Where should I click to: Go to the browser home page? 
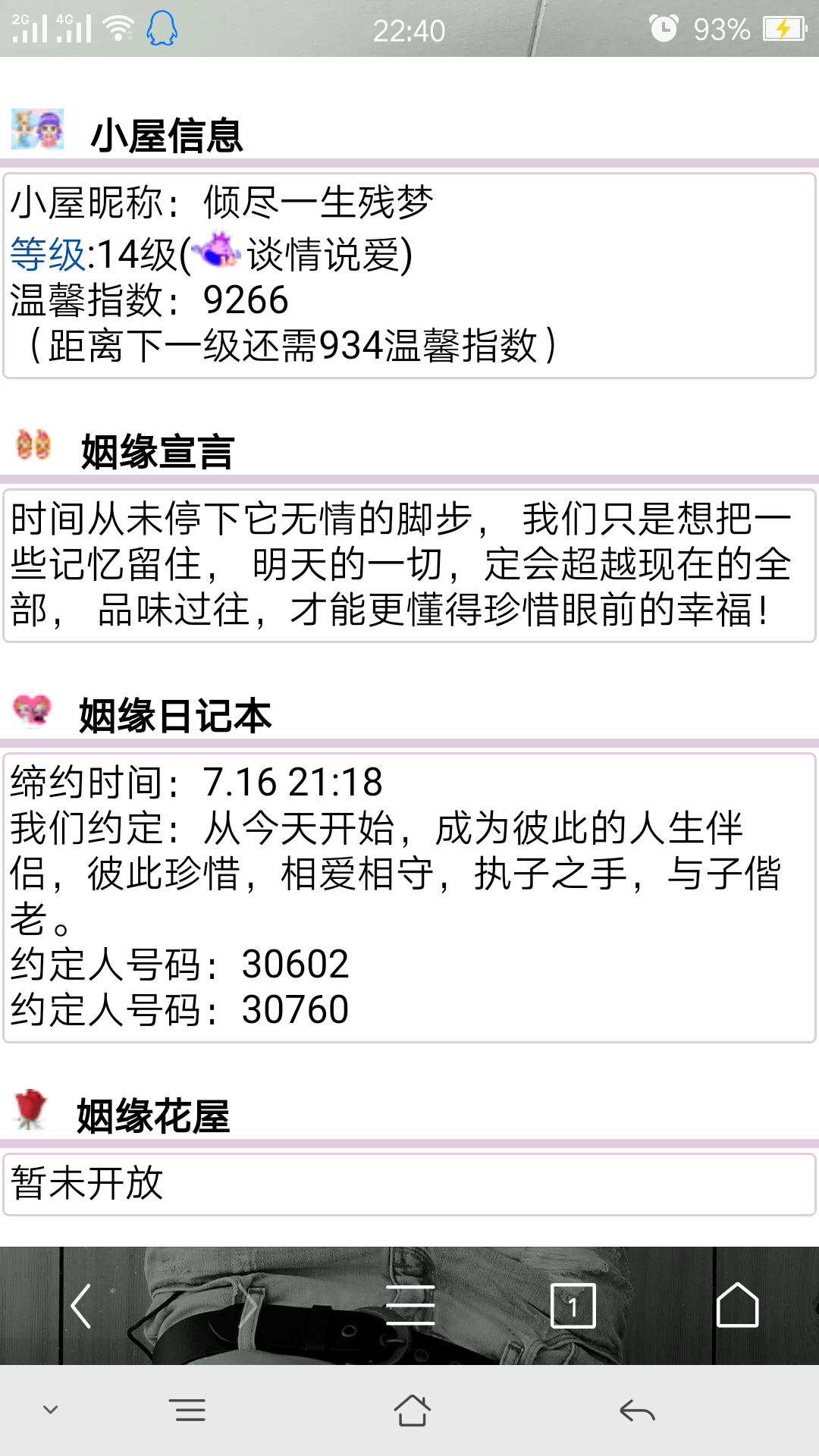737,1306
